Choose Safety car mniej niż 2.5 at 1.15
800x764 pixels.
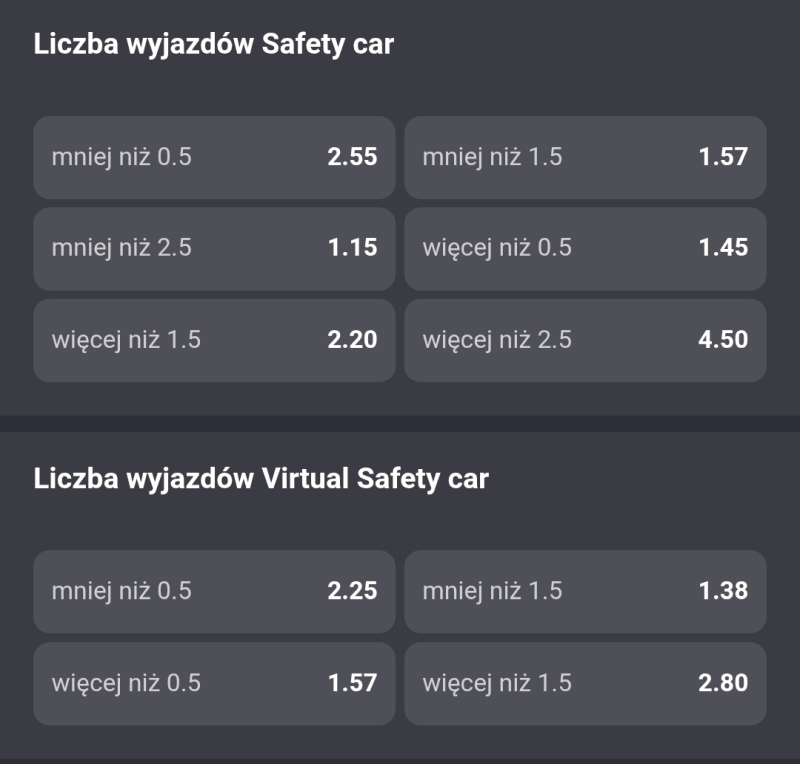click(x=214, y=248)
